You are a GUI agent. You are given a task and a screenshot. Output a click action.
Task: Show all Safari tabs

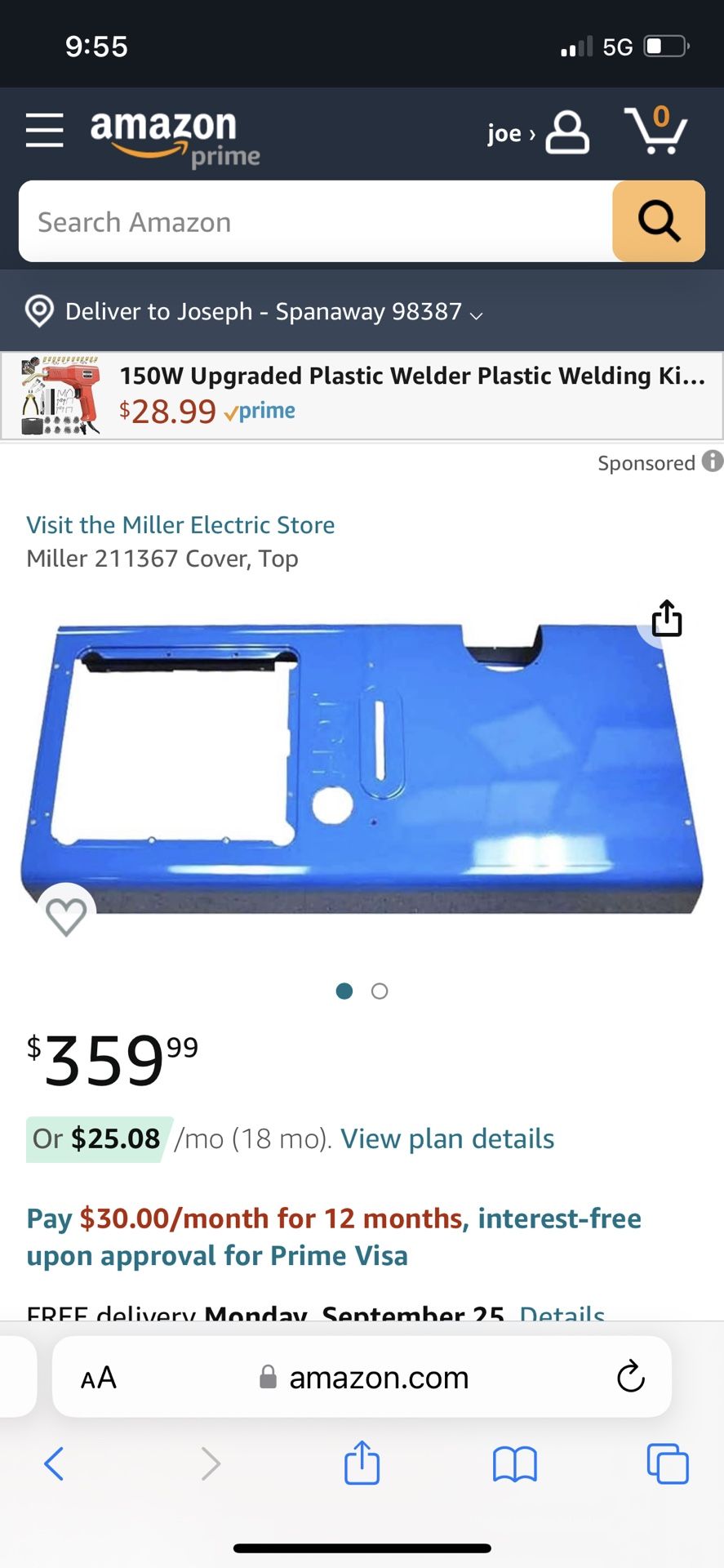click(x=668, y=1463)
